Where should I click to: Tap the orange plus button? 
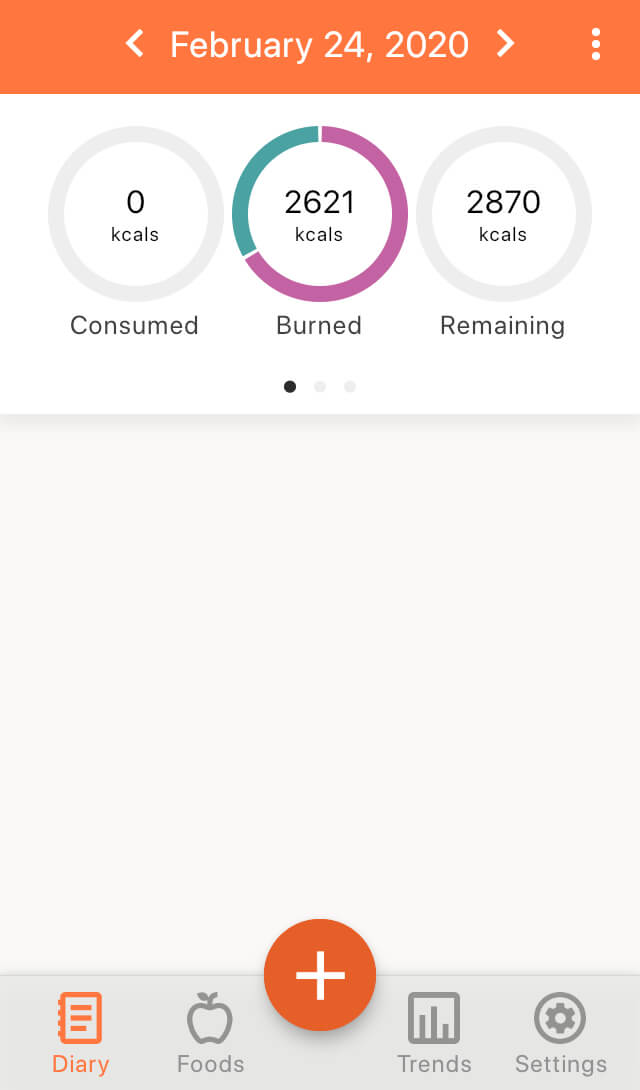point(320,975)
